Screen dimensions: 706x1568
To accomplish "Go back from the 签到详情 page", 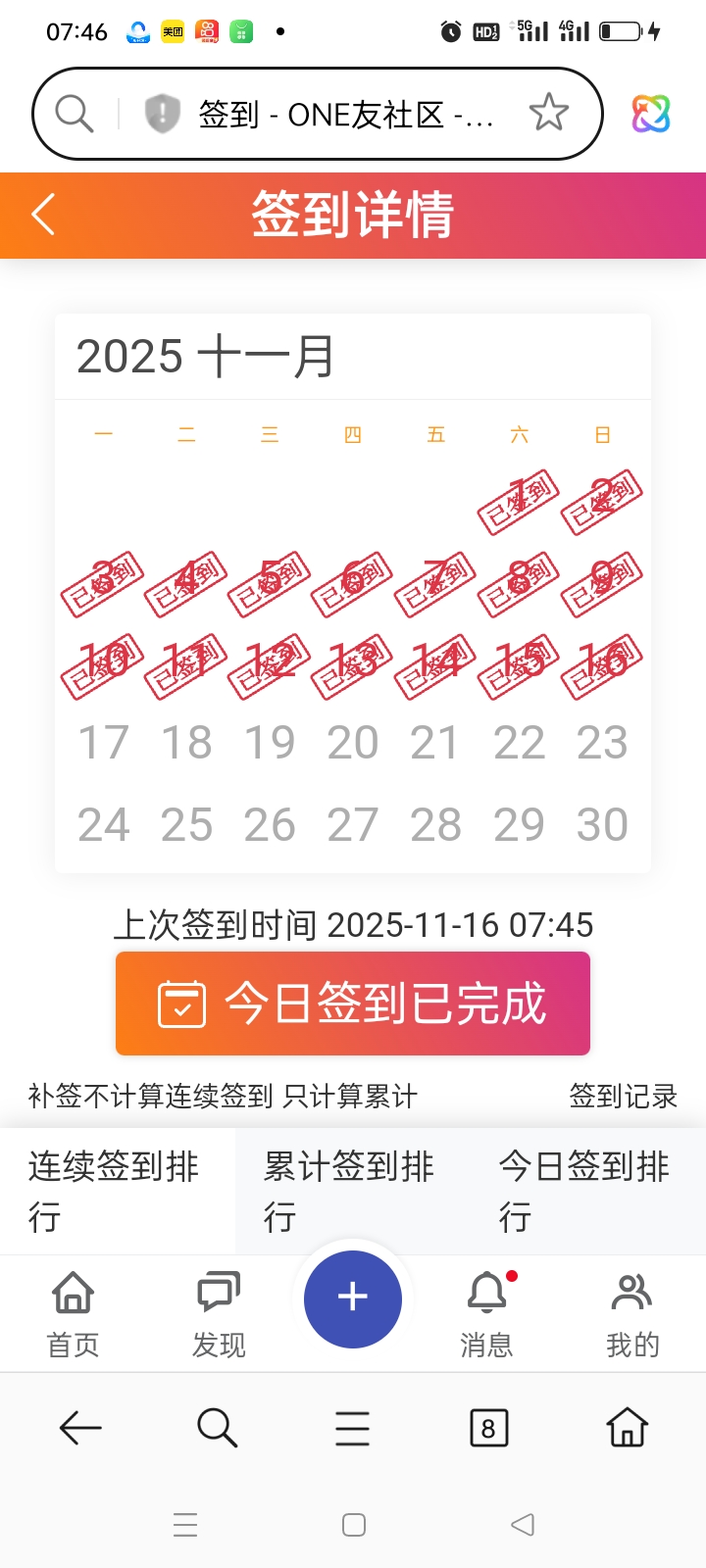I will pos(43,215).
